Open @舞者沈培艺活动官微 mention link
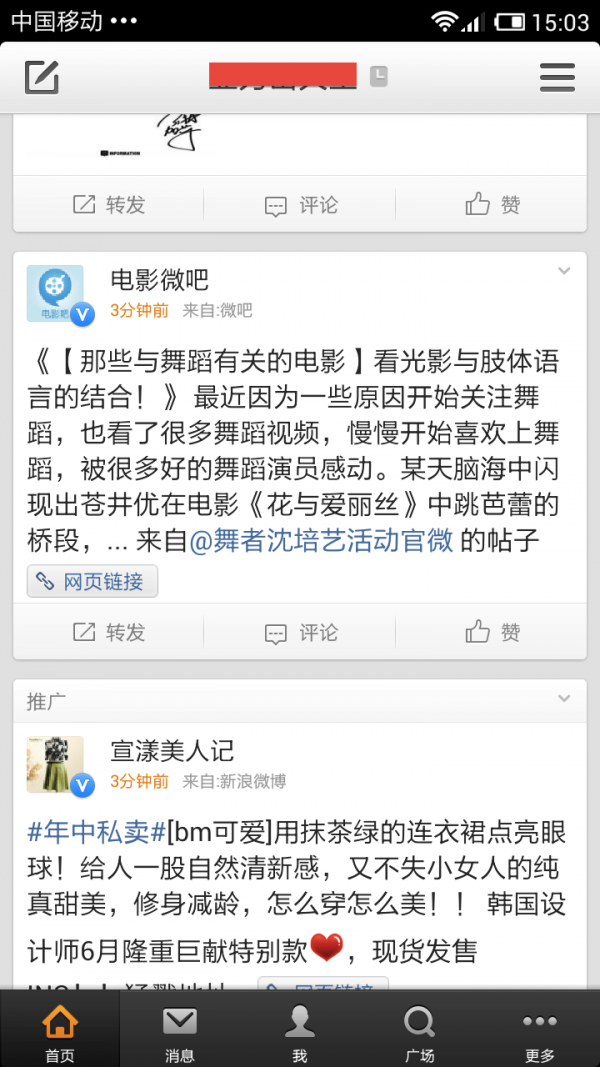This screenshot has height=1067, width=600. [321, 541]
